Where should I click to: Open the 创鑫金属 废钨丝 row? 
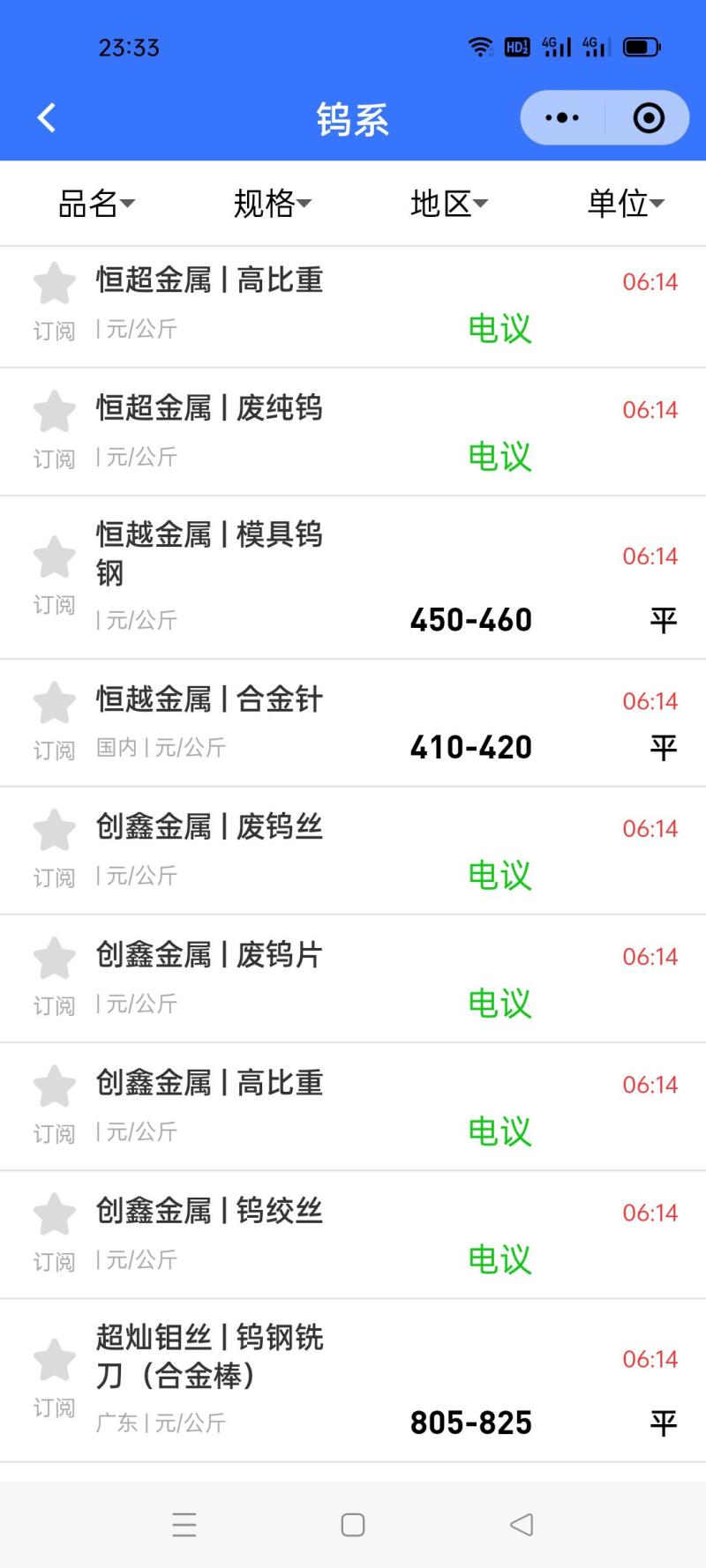click(353, 851)
